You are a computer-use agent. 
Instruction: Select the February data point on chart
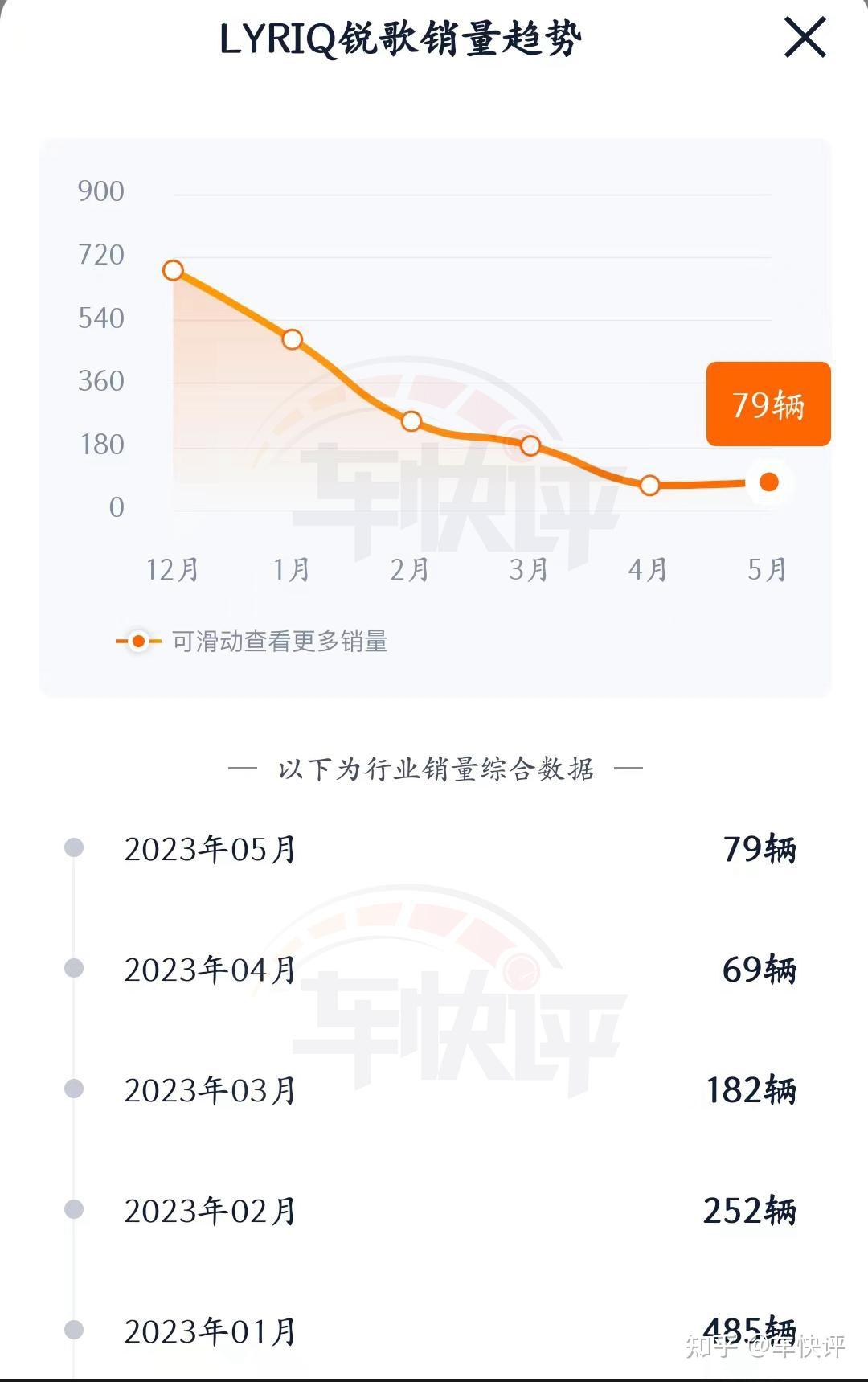pos(411,421)
